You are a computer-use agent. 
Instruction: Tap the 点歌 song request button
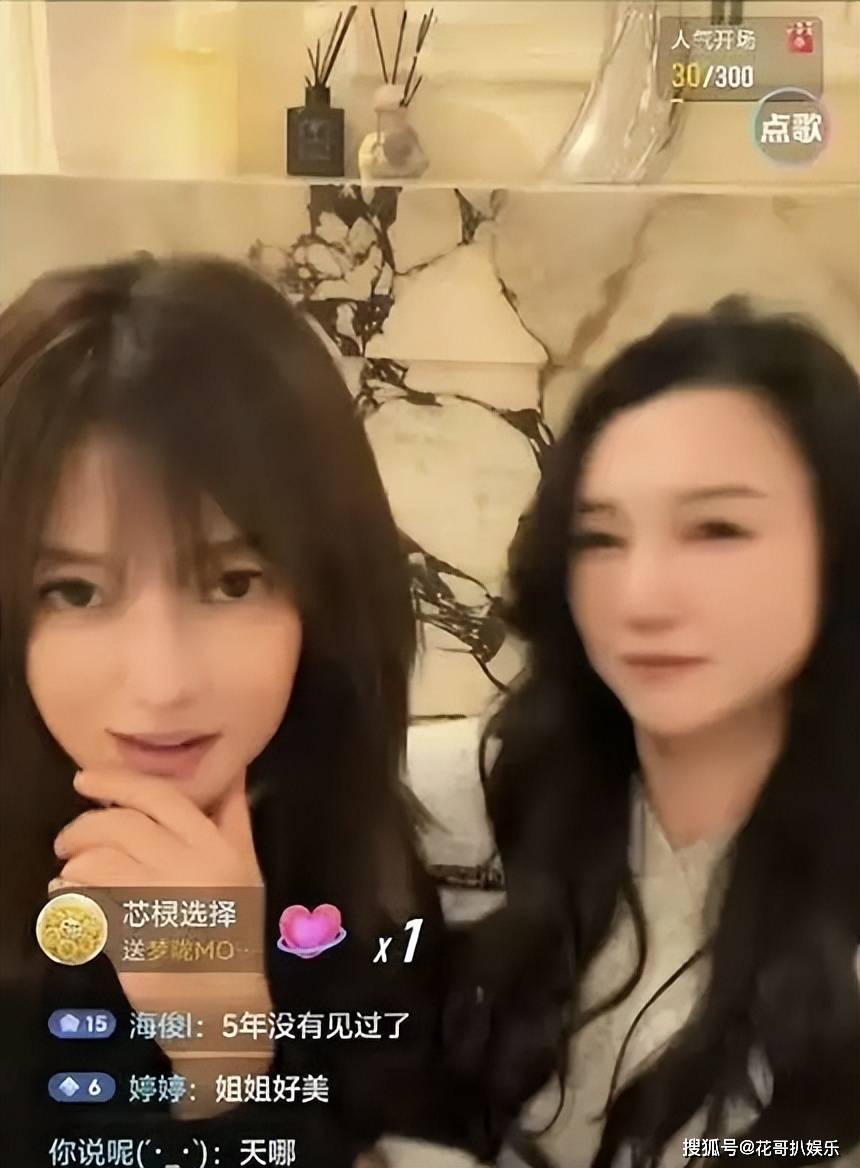[791, 129]
